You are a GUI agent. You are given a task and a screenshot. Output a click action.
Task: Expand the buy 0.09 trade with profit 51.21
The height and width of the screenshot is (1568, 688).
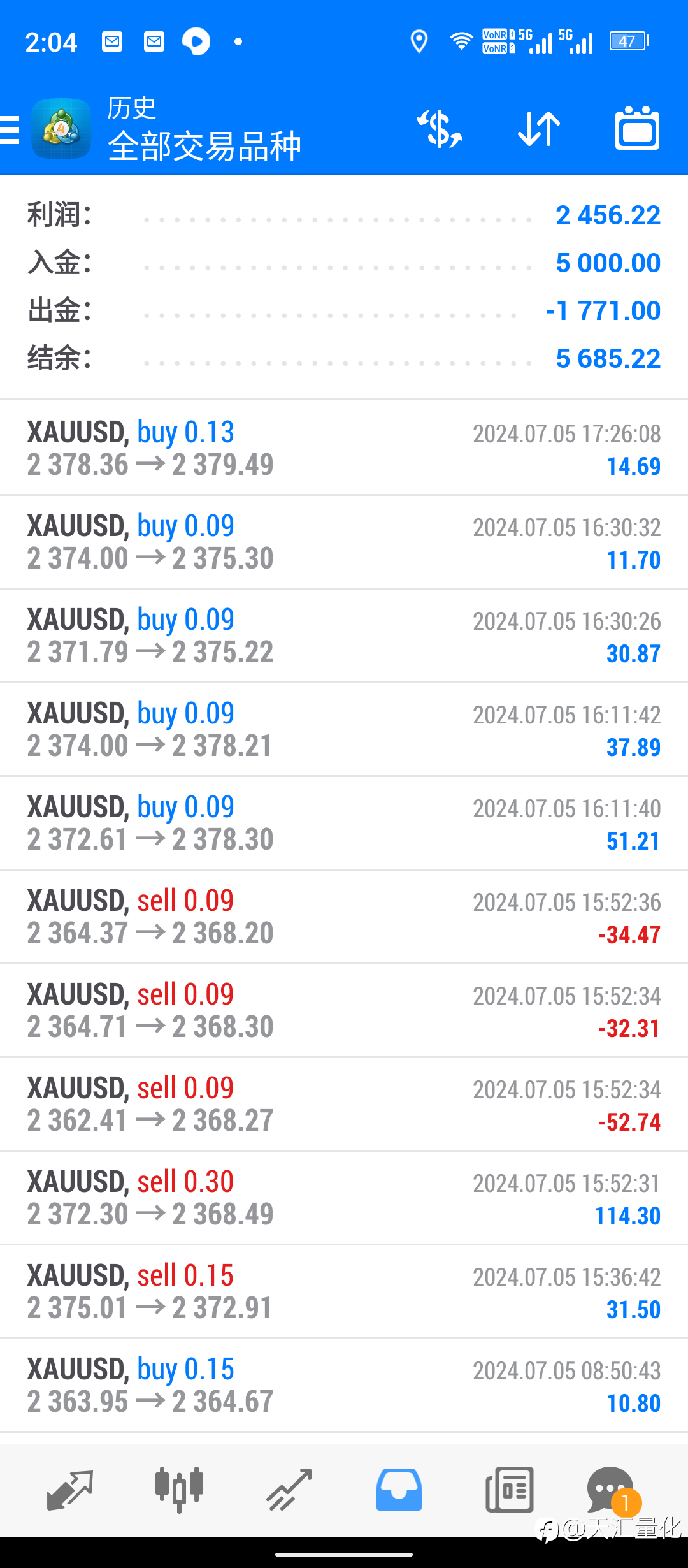(x=344, y=823)
